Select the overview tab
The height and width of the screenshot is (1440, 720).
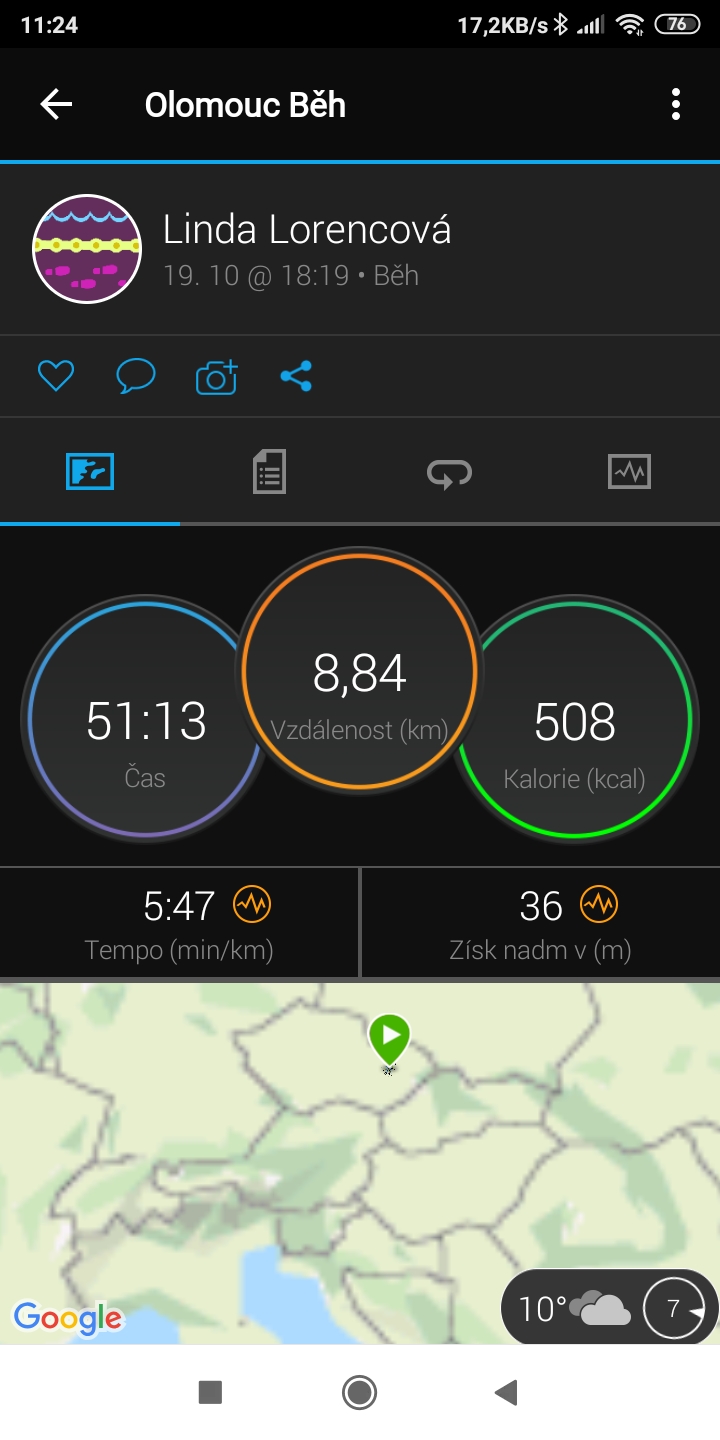[90, 471]
